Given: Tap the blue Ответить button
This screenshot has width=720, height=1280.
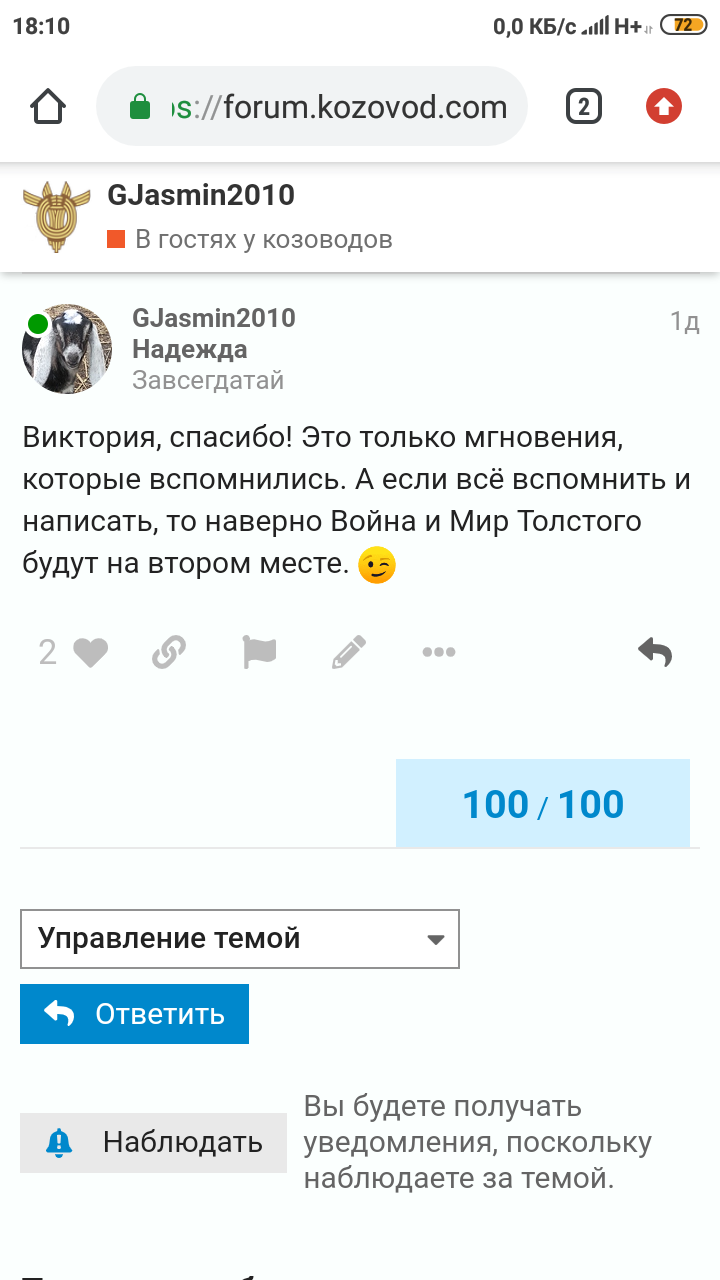Looking at the screenshot, I should [135, 1014].
